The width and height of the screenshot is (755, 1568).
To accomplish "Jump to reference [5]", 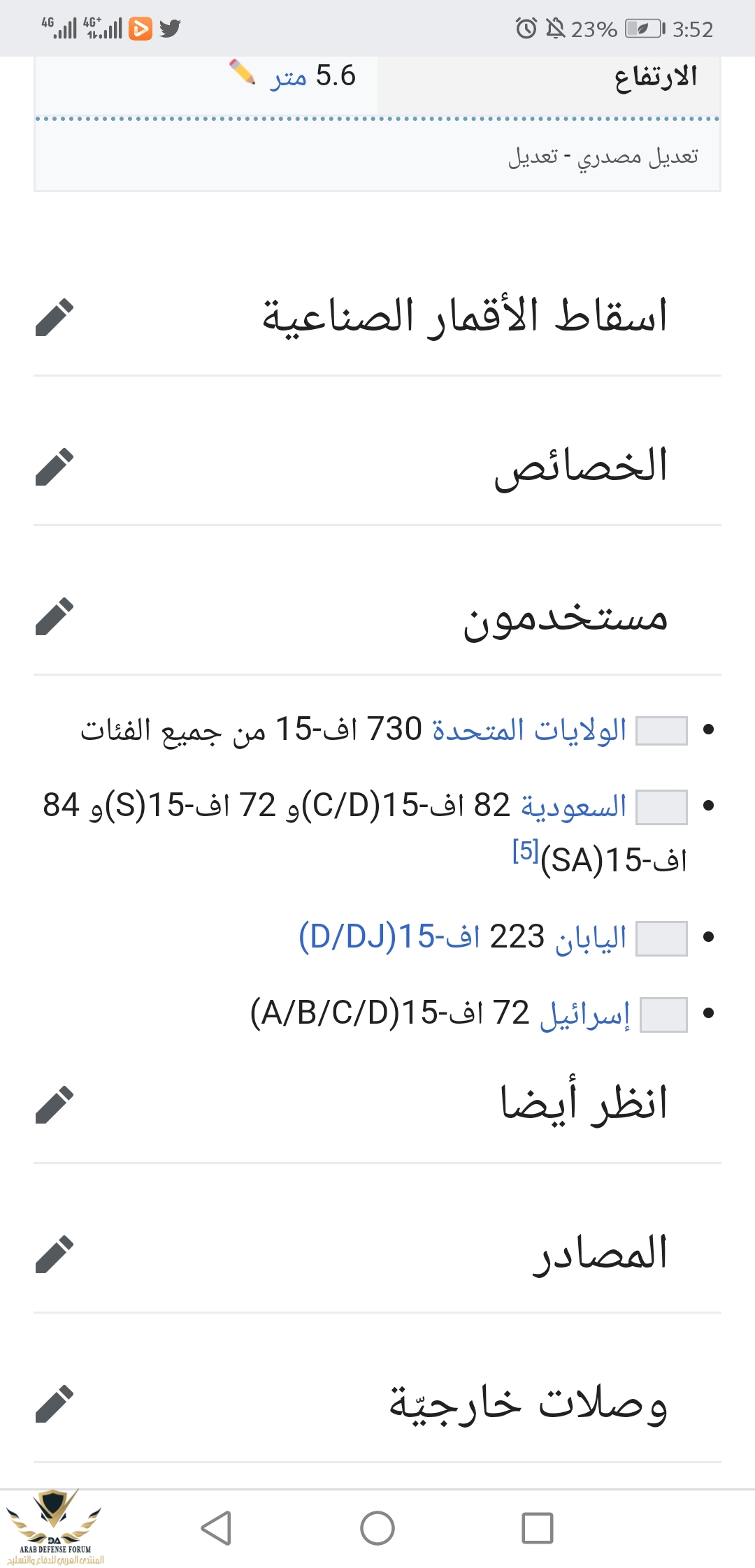I will (525, 851).
